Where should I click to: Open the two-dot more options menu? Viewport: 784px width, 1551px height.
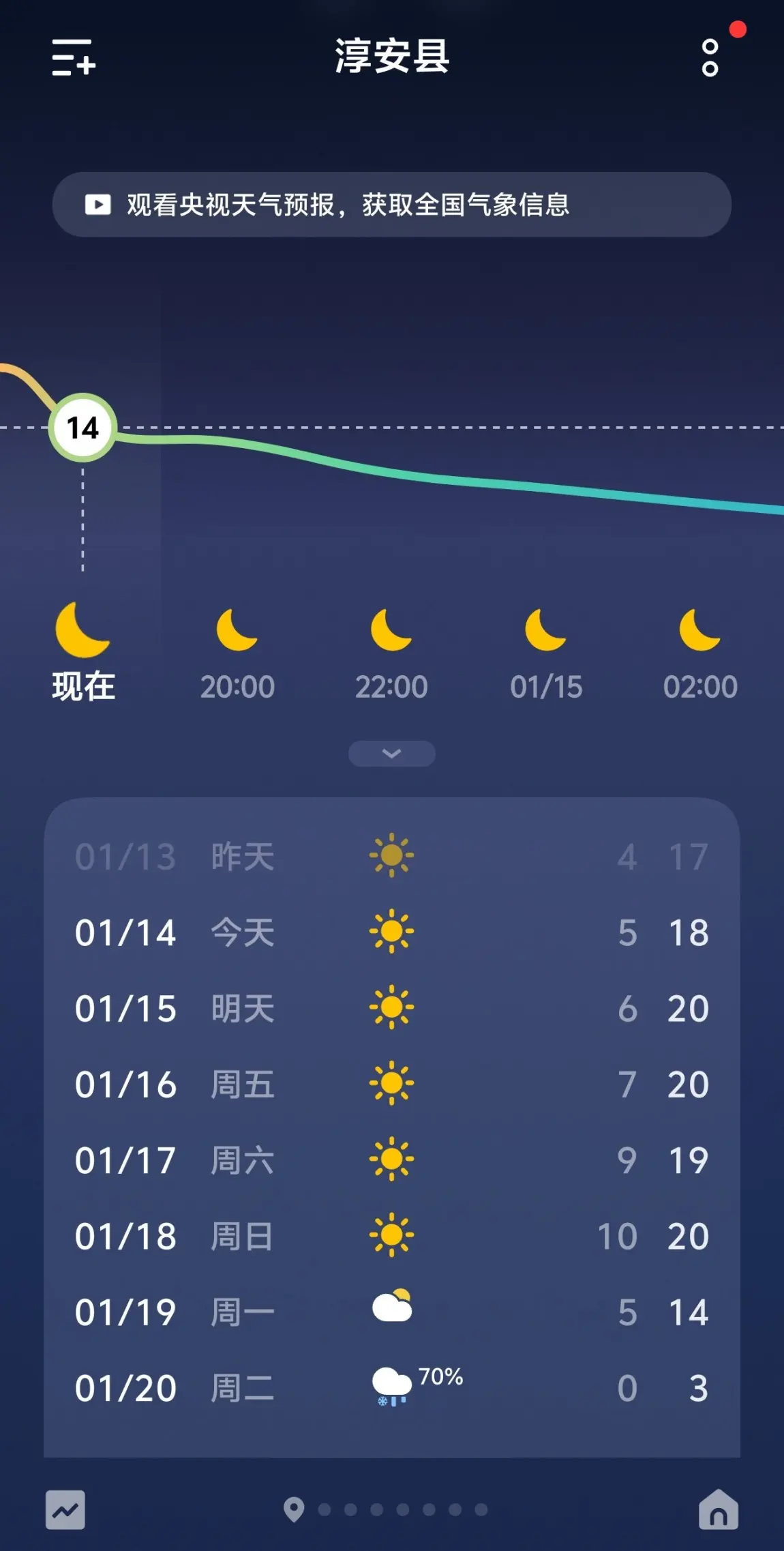click(x=710, y=57)
